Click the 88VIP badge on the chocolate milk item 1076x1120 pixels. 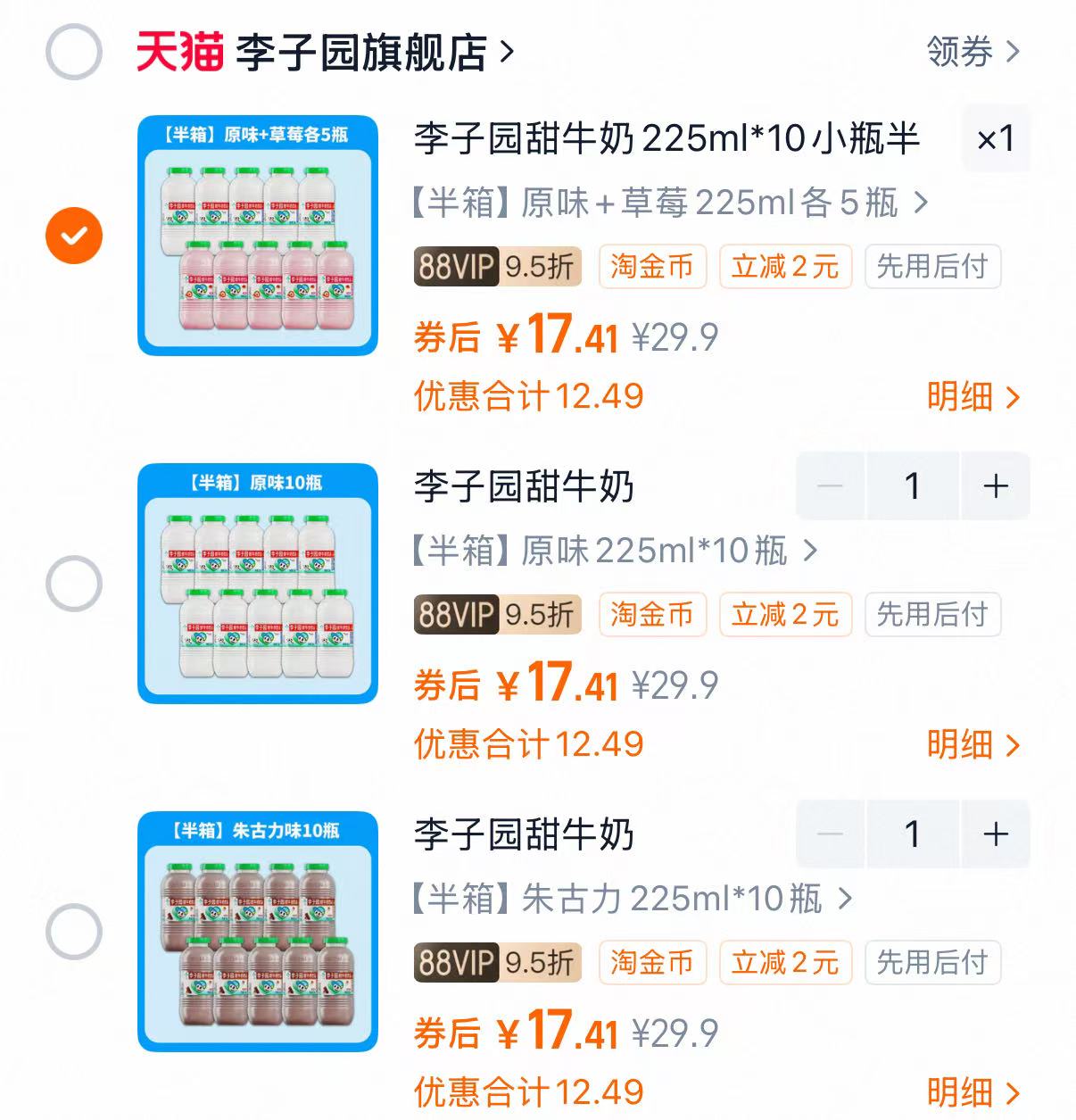(x=497, y=962)
